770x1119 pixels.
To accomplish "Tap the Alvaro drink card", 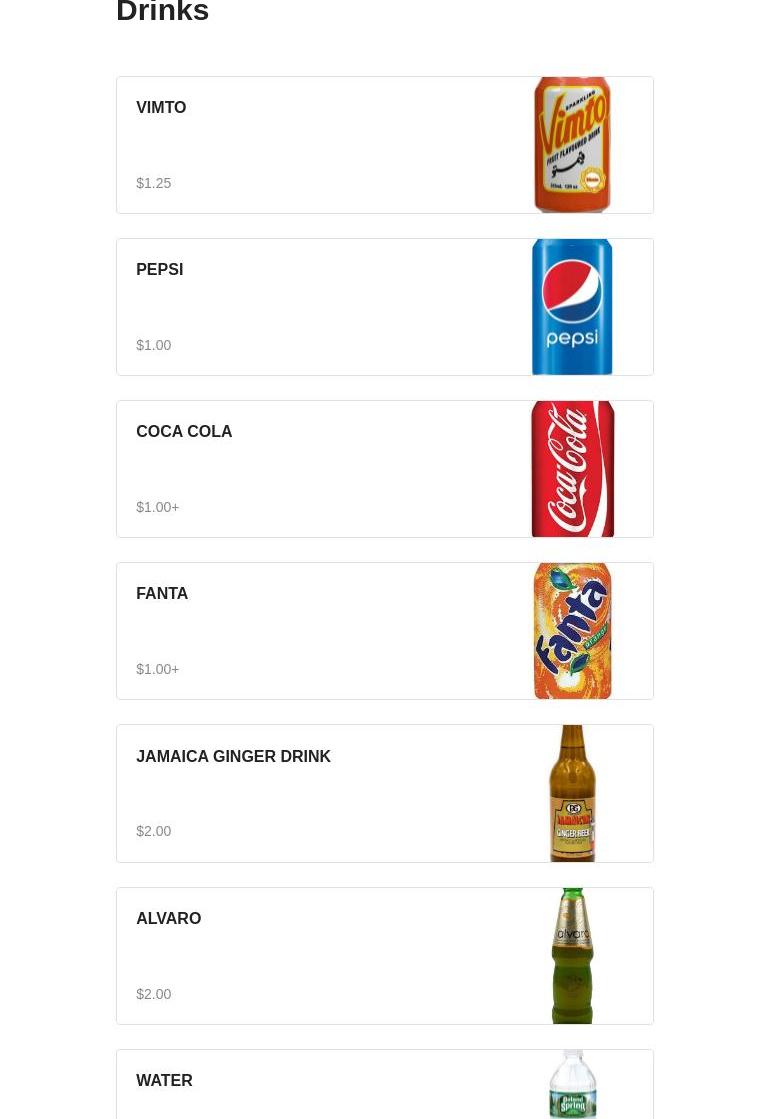I will pos(384,956).
